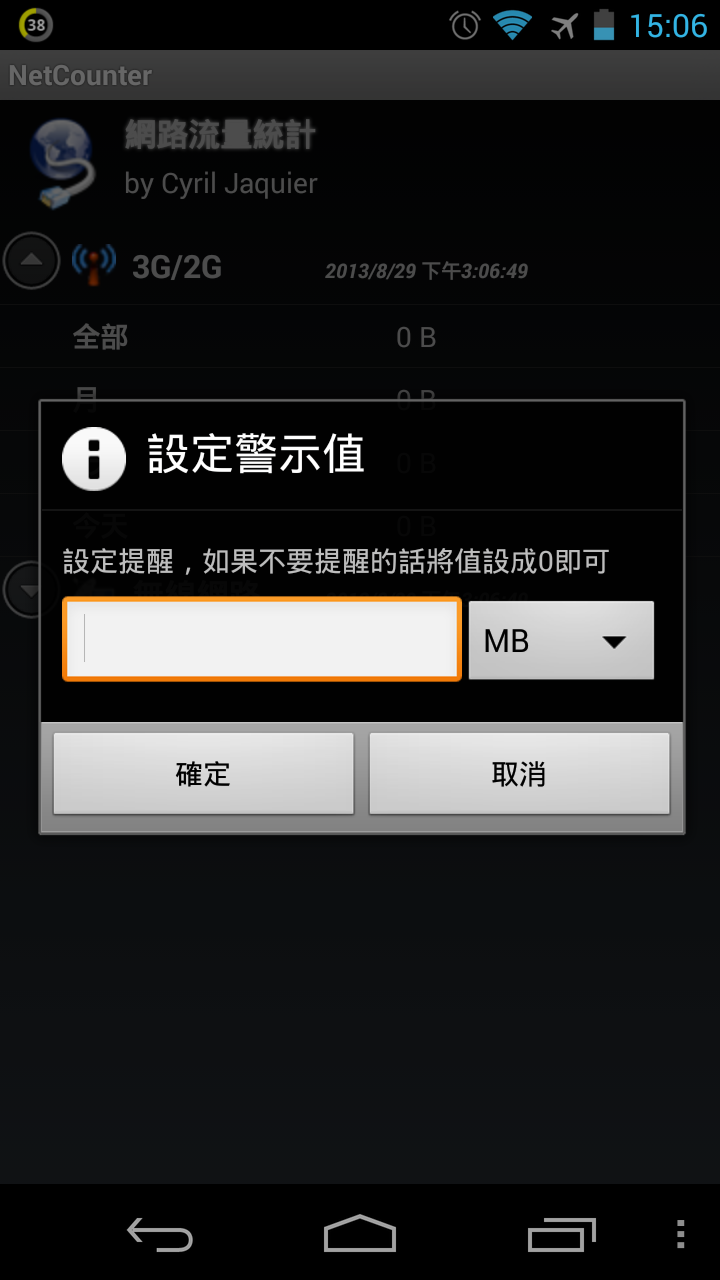Image resolution: width=720 pixels, height=1280 pixels.
Task: Open the MB unit dropdown
Action: tap(561, 640)
